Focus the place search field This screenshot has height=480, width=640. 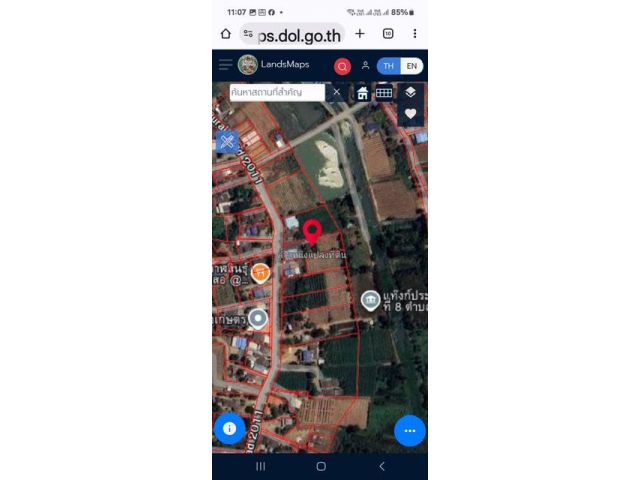pos(277,92)
